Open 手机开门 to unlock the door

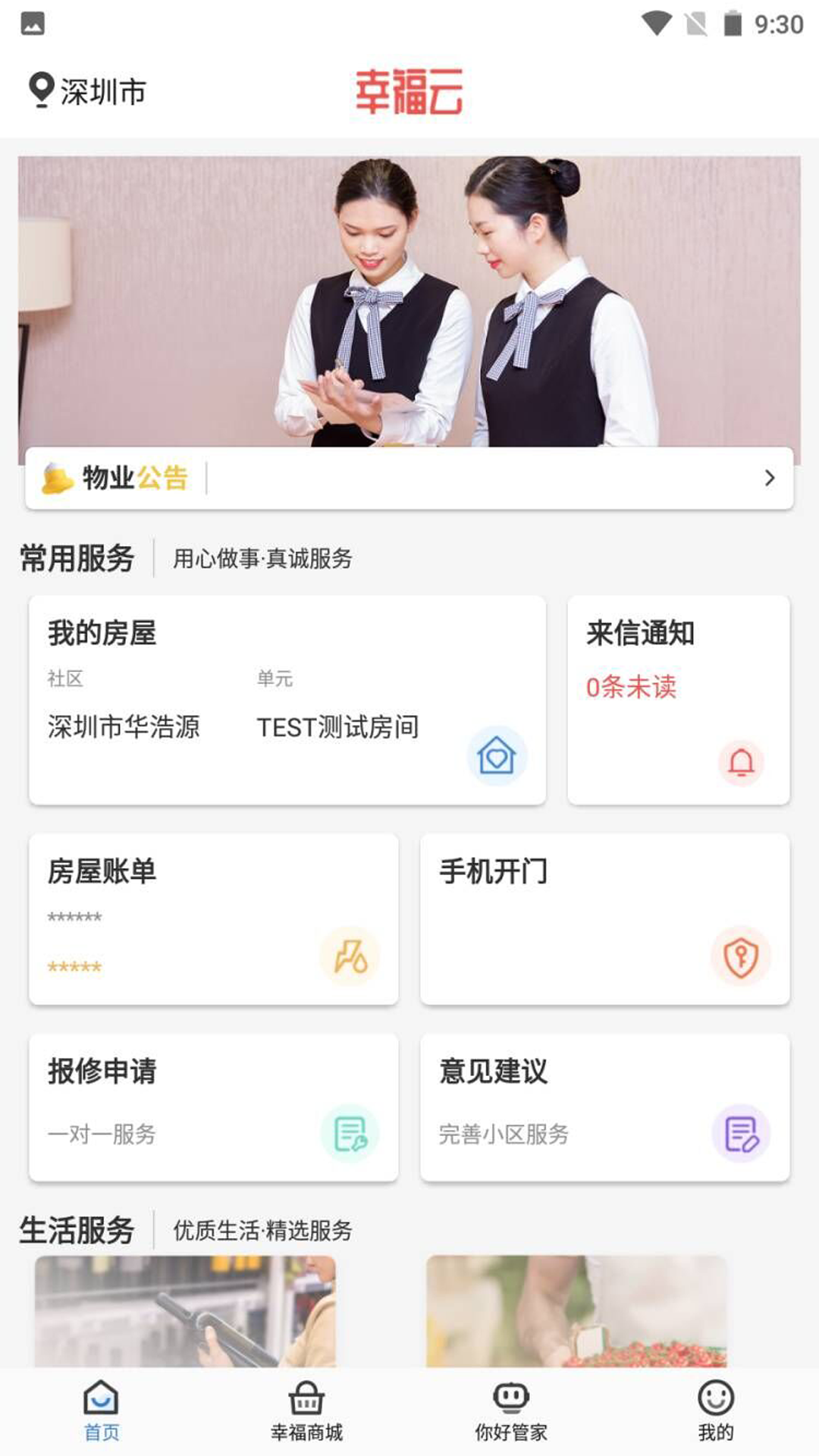tap(604, 918)
